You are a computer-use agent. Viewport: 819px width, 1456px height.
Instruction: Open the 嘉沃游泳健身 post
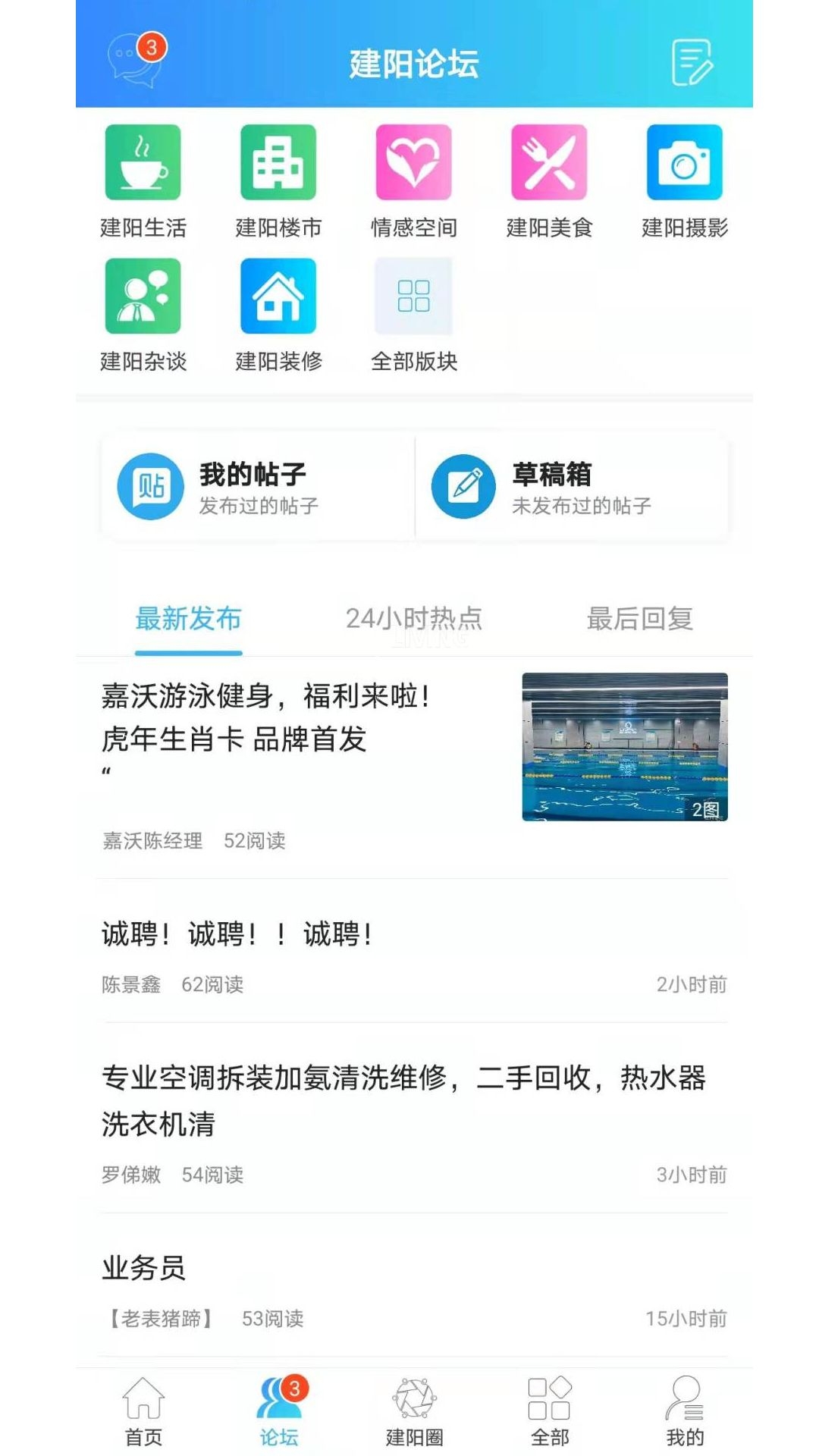point(303,717)
